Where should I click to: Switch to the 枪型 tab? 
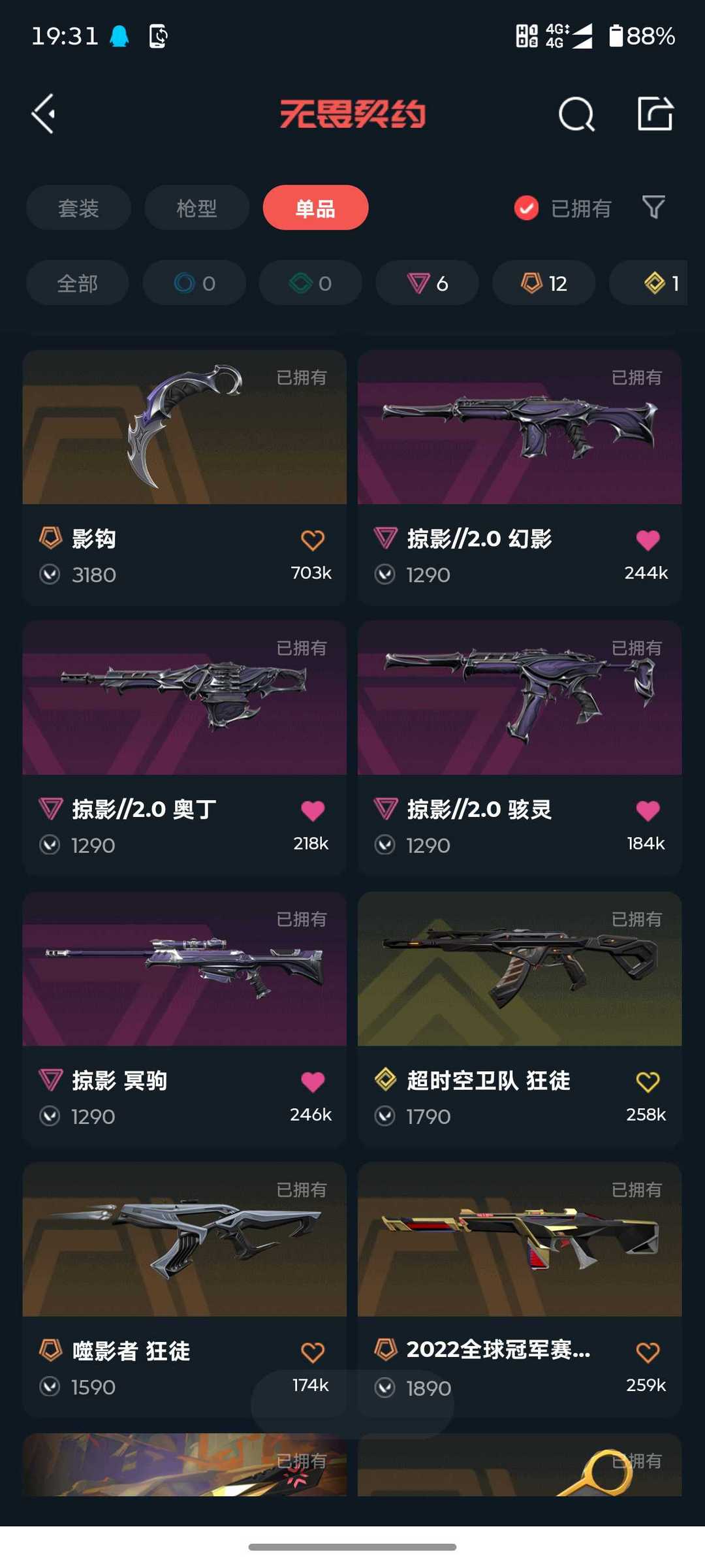coord(196,208)
